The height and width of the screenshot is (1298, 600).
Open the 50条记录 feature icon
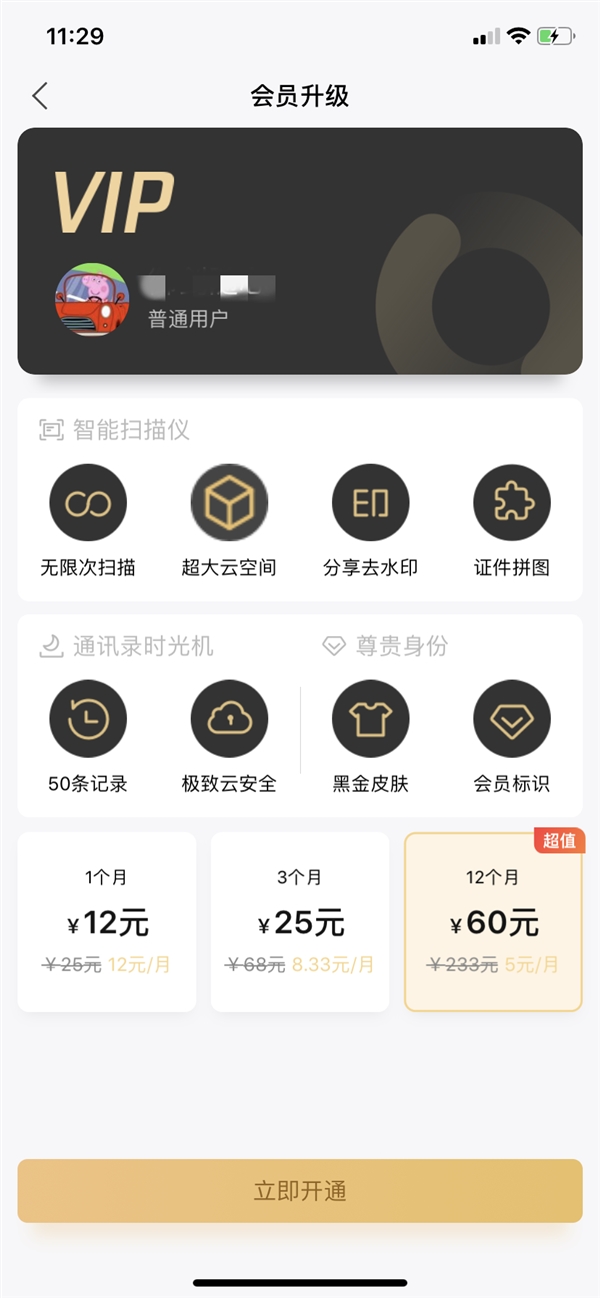pyautogui.click(x=88, y=719)
